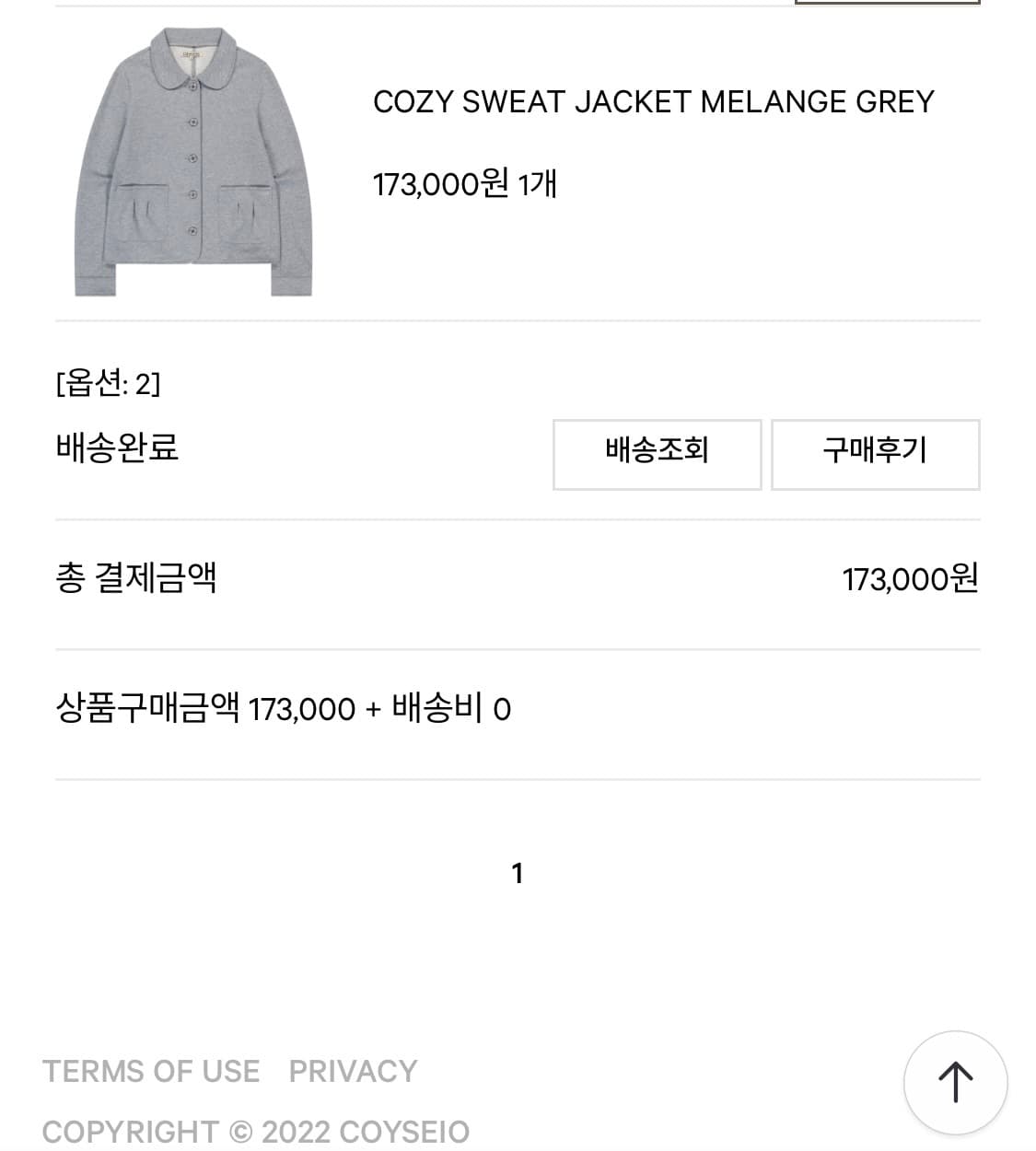
Task: Click the 173,000원 total payment amount
Action: tap(914, 580)
